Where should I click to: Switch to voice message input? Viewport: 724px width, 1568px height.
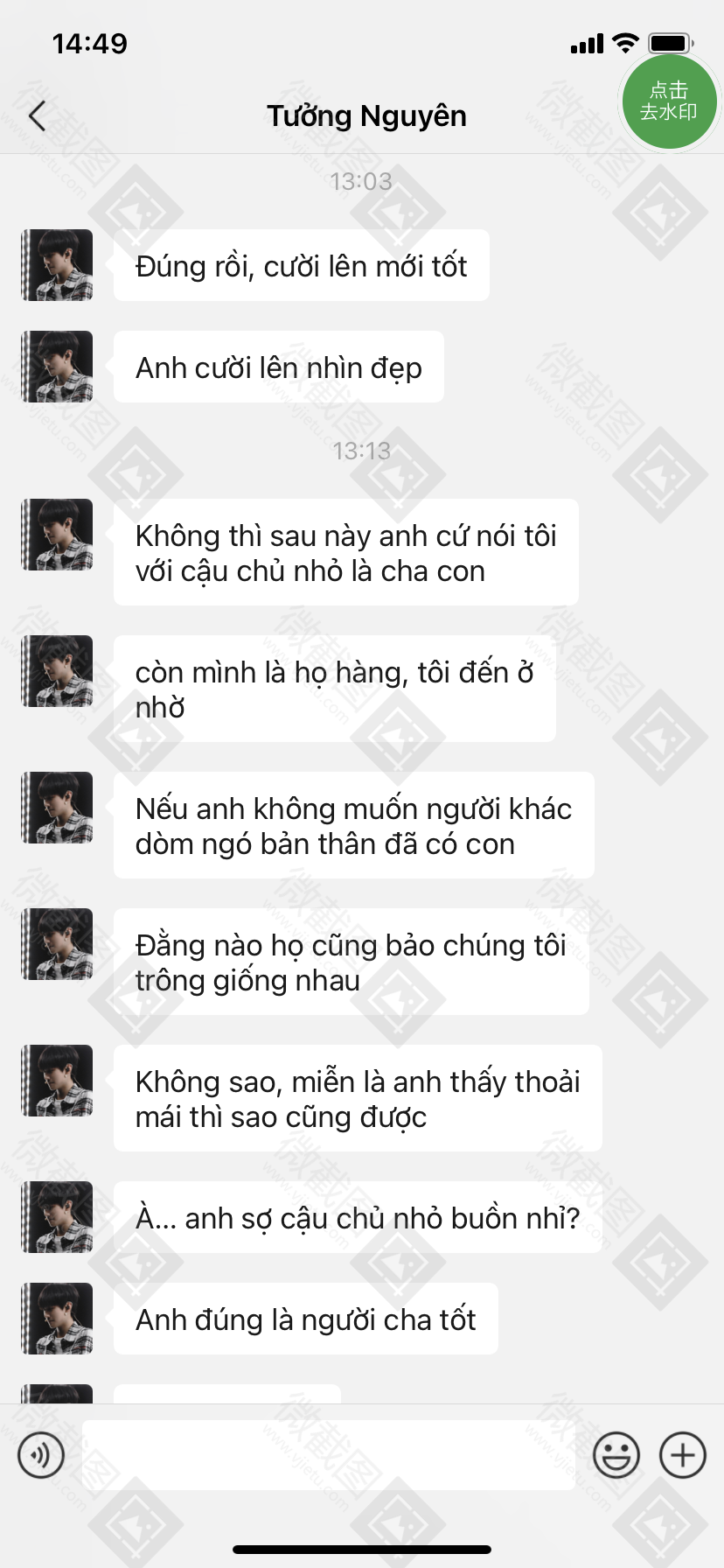pos(41,1455)
